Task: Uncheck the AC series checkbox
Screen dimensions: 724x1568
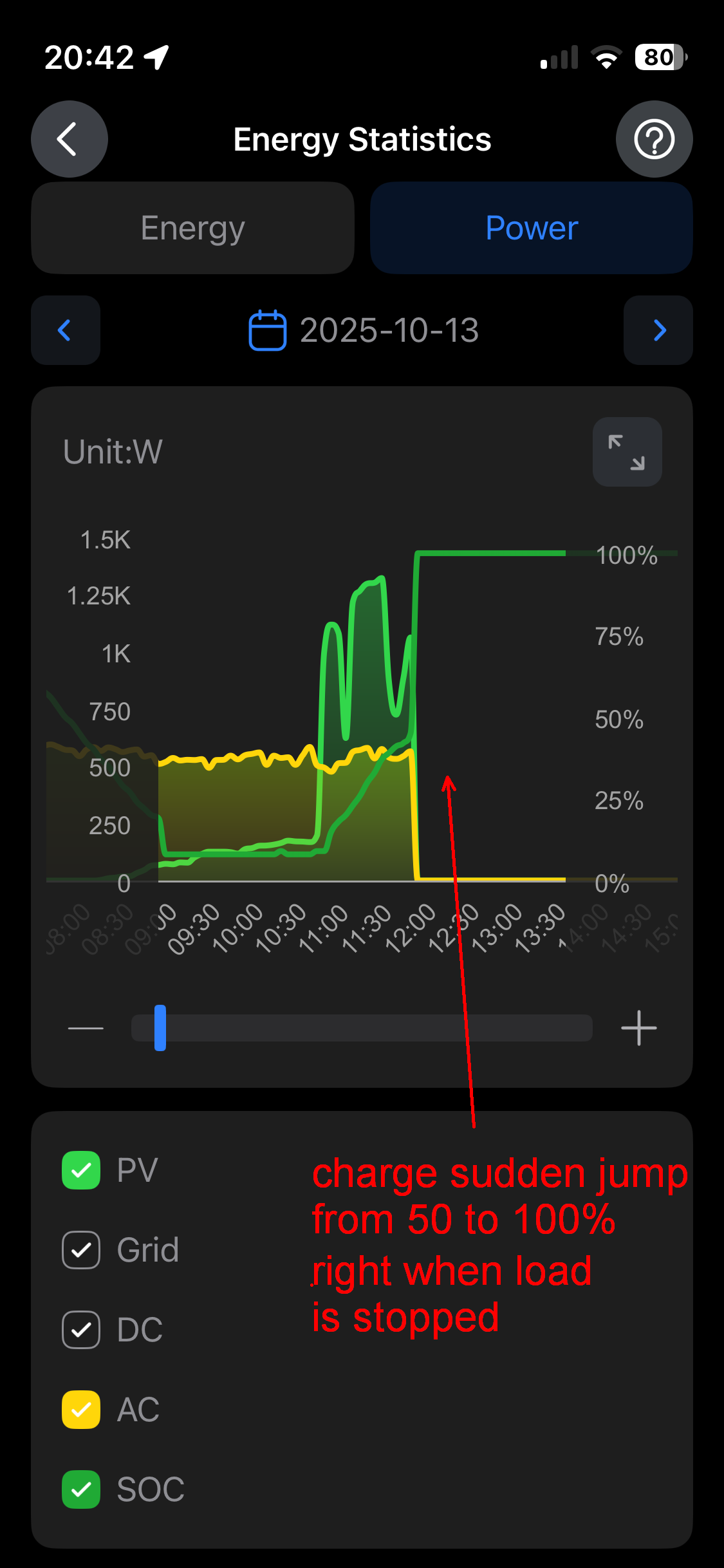Action: click(x=81, y=1410)
